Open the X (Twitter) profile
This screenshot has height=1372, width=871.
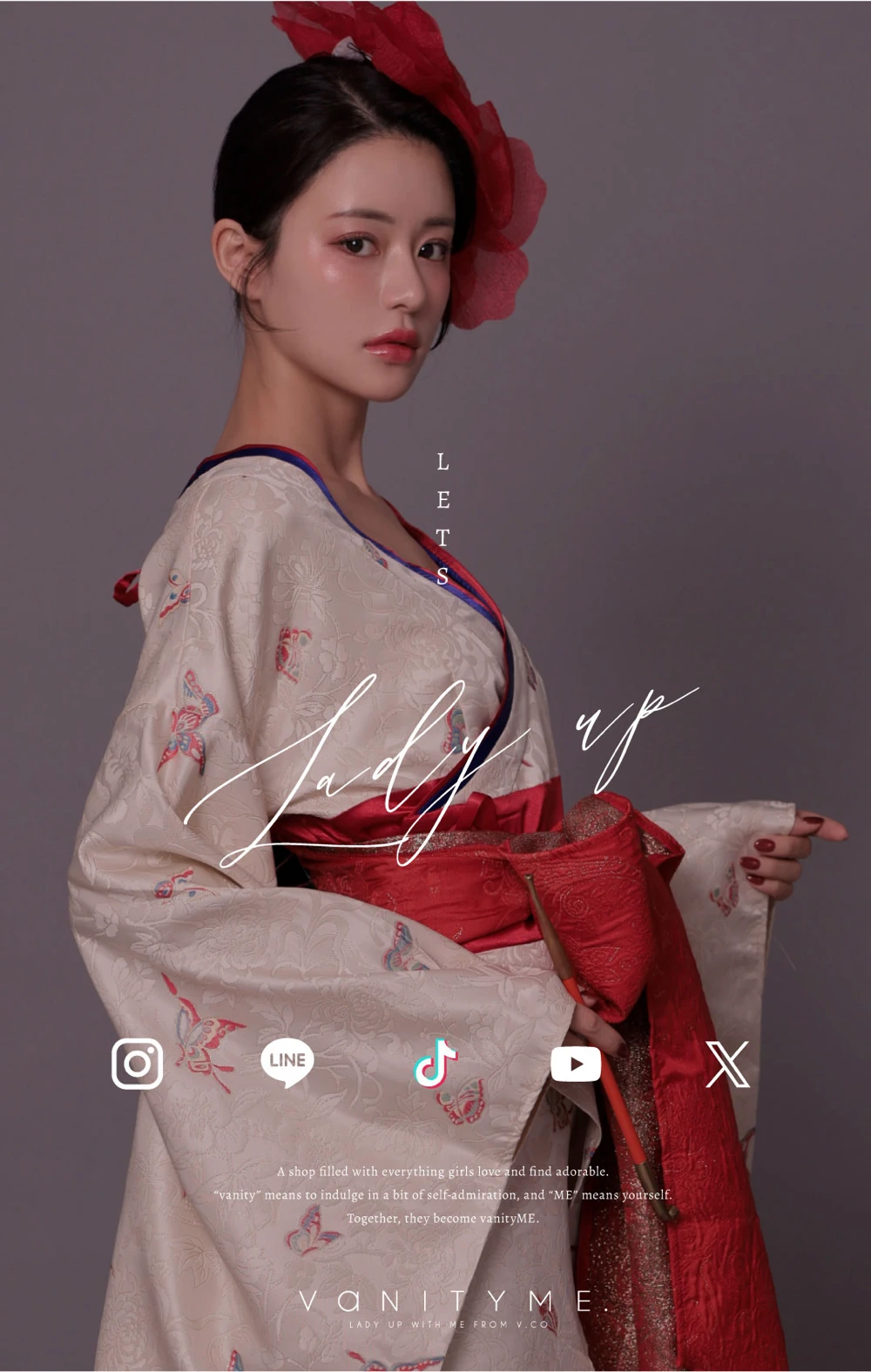[x=727, y=1064]
